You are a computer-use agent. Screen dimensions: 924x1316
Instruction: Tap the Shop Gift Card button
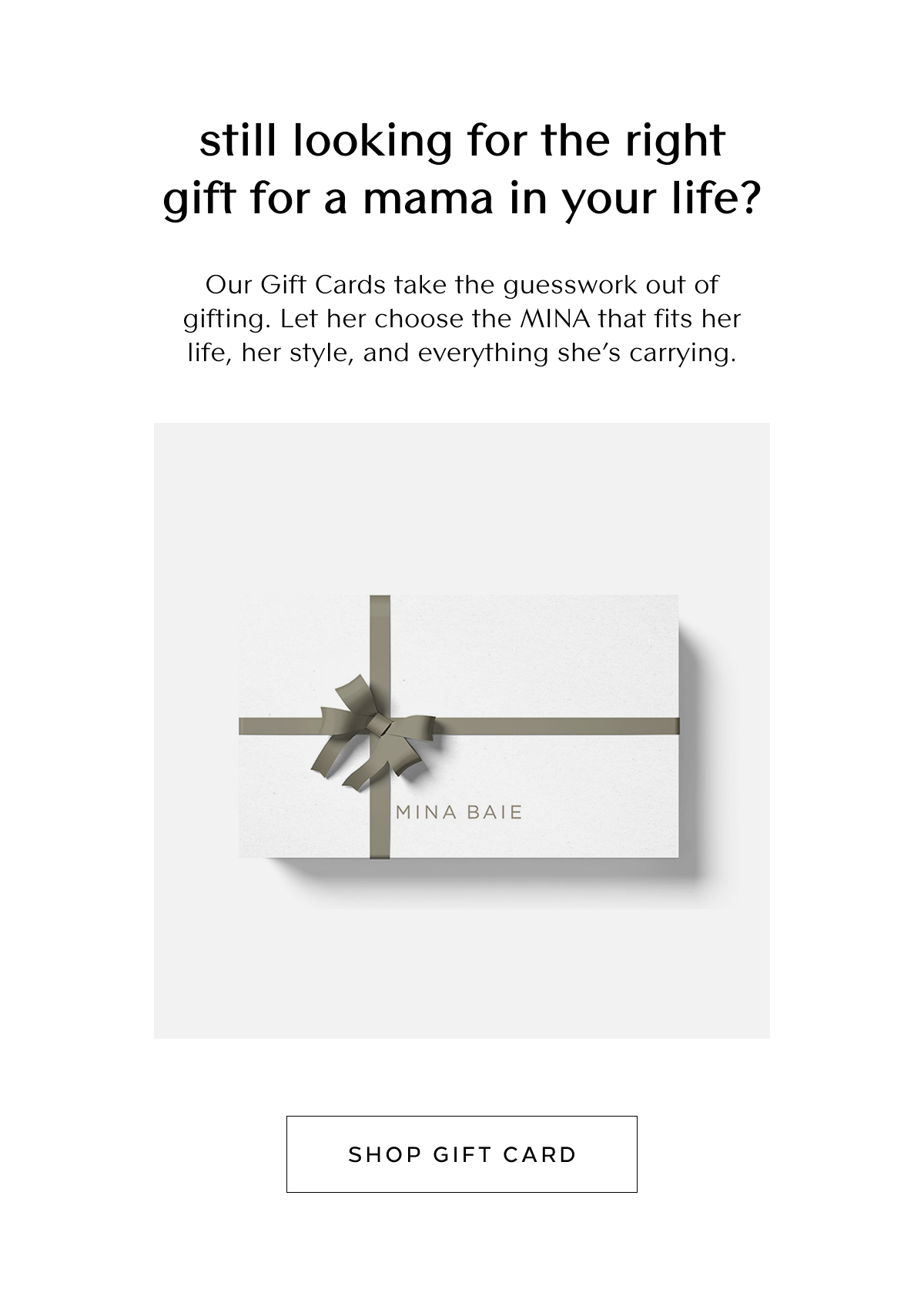click(462, 1154)
